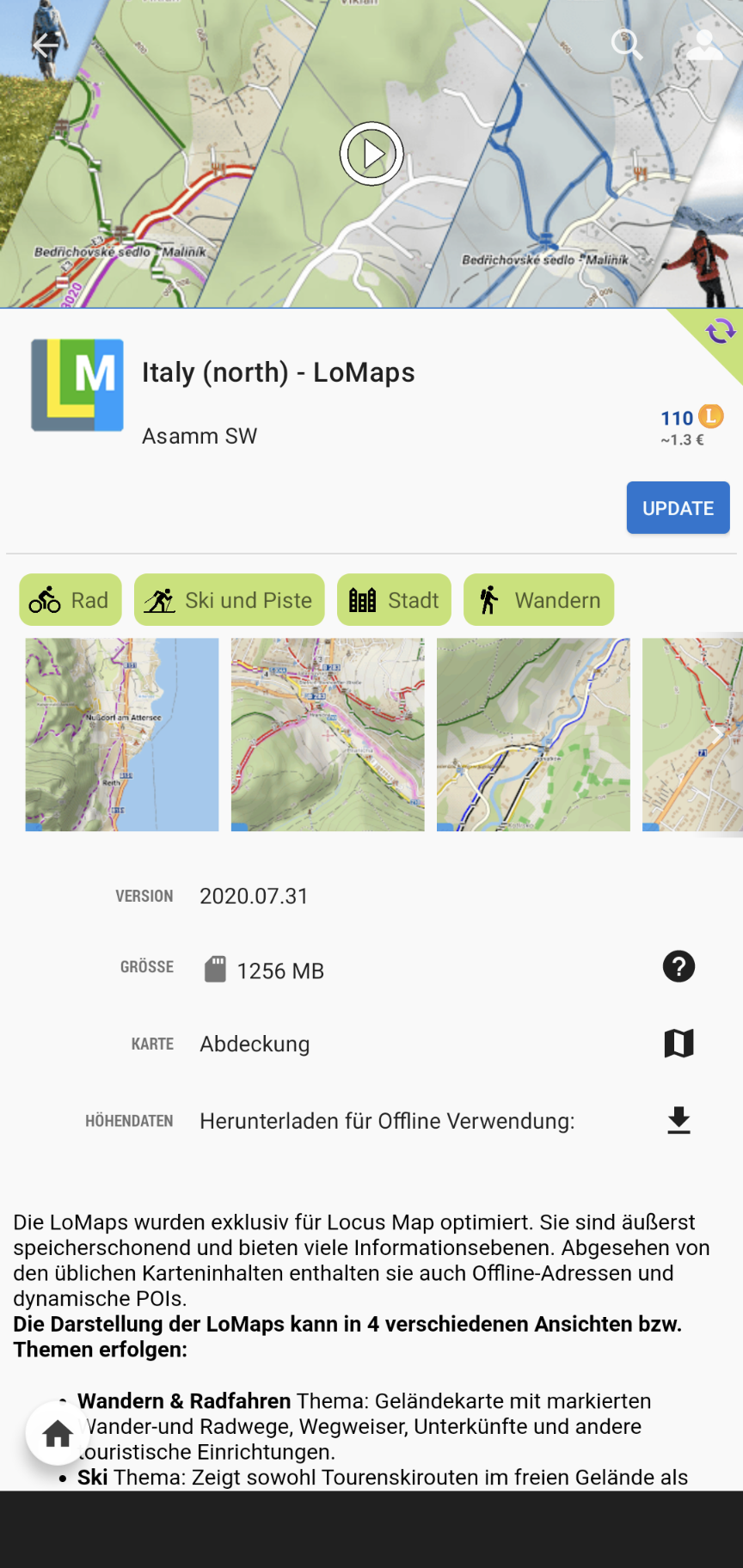The height and width of the screenshot is (1568, 743).
Task: Select the Stadt theme chip
Action: tap(394, 600)
